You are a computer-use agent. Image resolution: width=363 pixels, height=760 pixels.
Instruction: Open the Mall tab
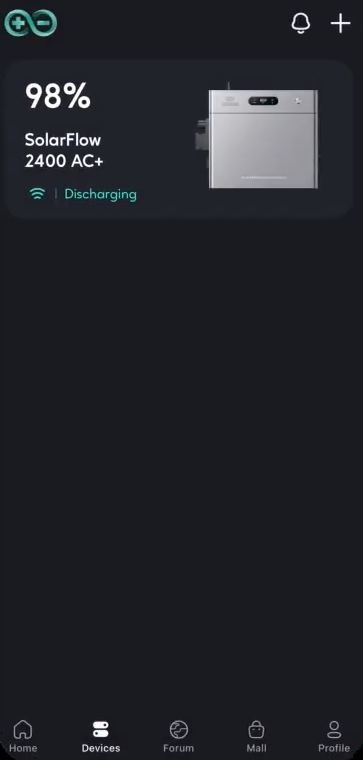pyautogui.click(x=256, y=736)
